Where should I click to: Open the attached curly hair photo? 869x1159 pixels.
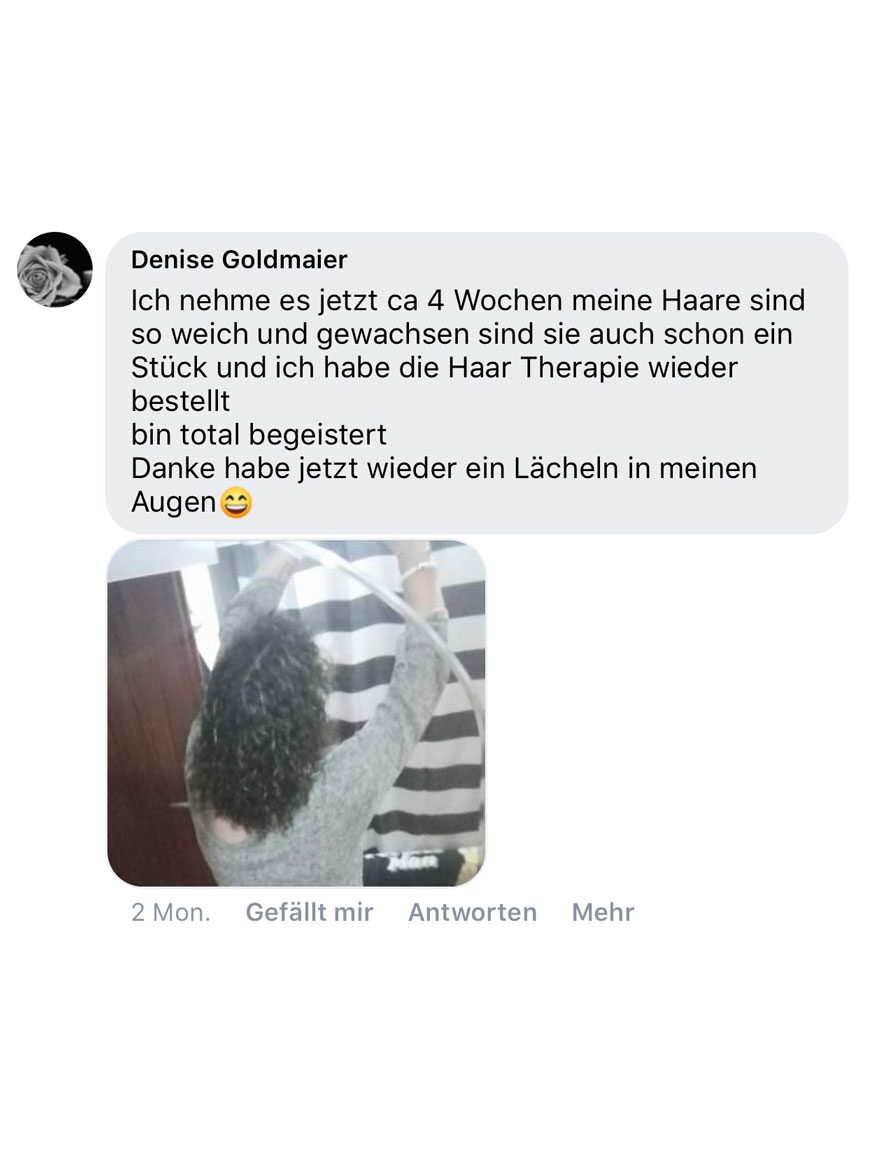tap(296, 713)
